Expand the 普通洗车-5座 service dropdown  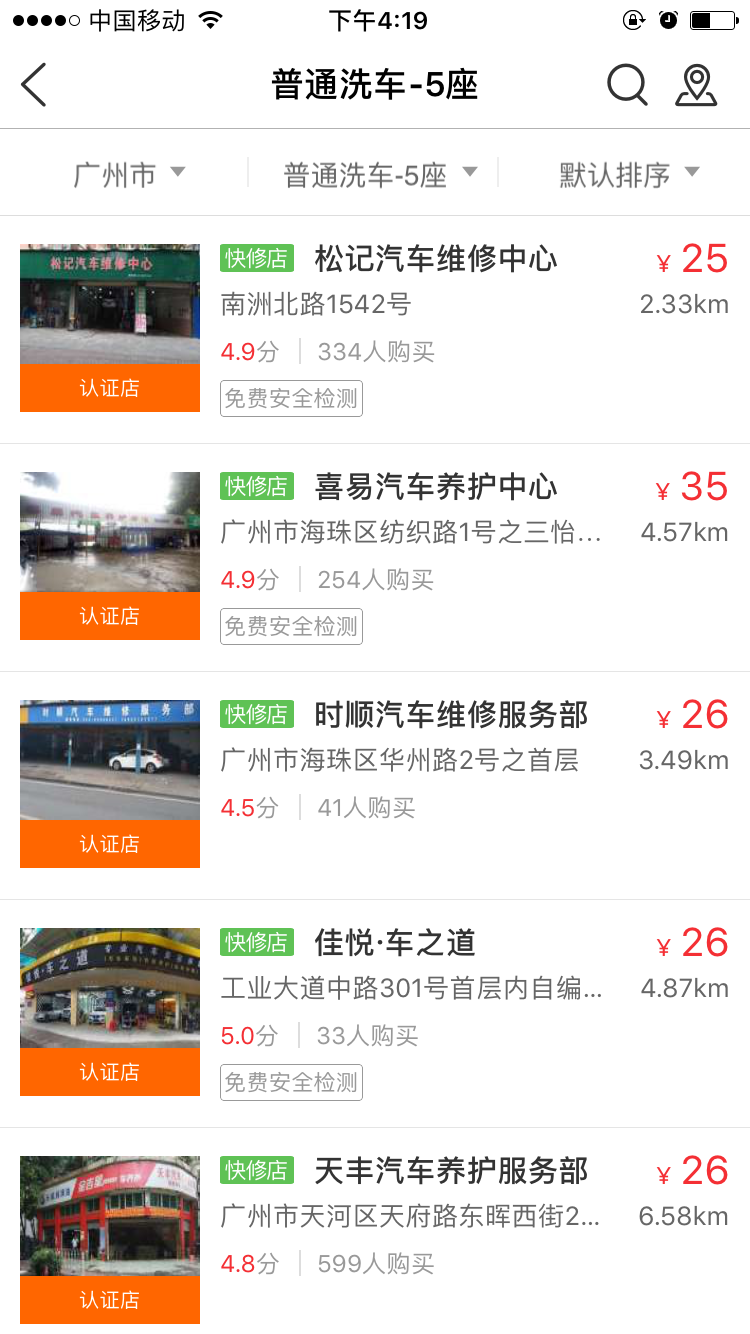point(379,174)
